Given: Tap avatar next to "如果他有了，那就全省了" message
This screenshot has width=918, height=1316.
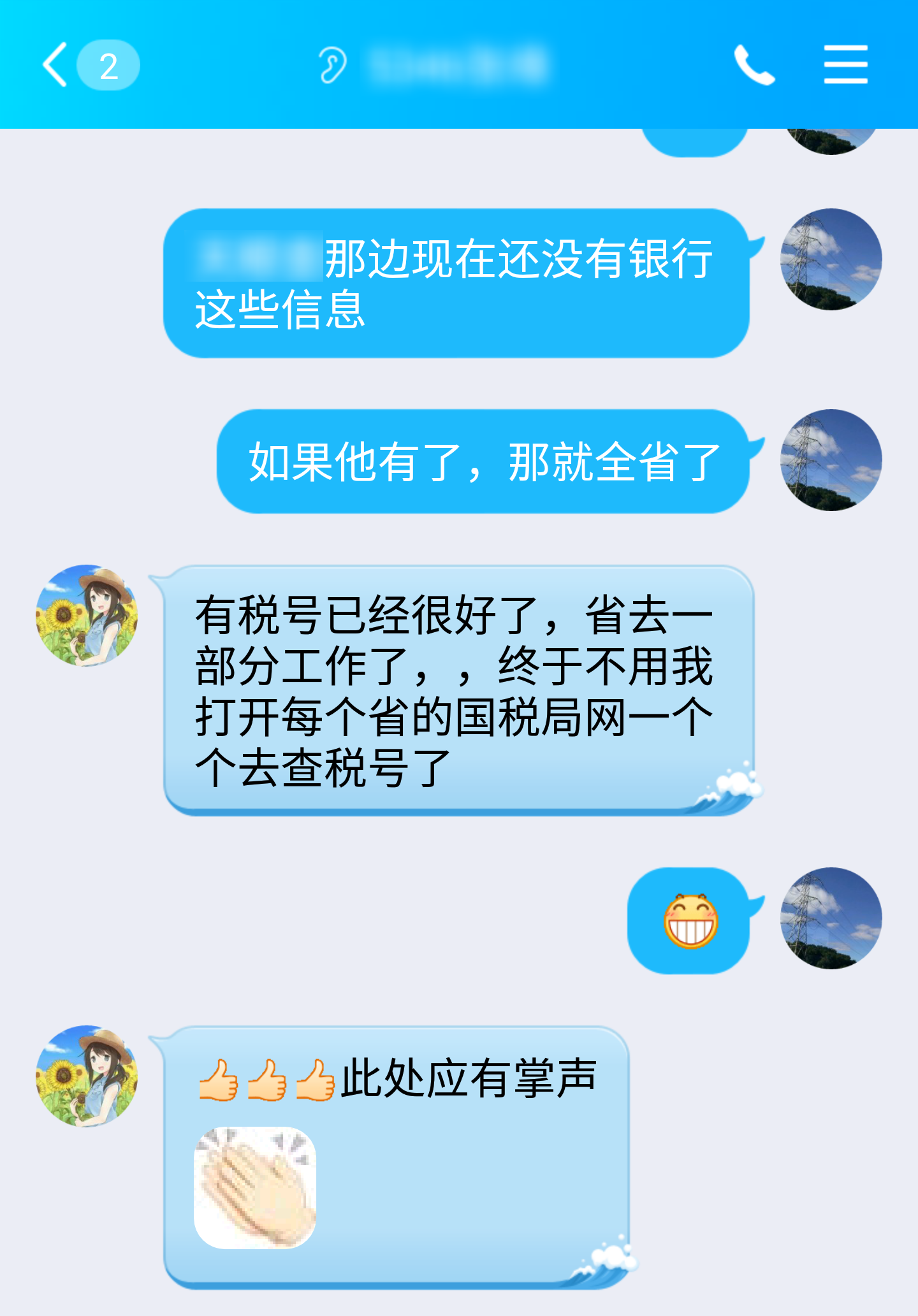Looking at the screenshot, I should point(831,460).
